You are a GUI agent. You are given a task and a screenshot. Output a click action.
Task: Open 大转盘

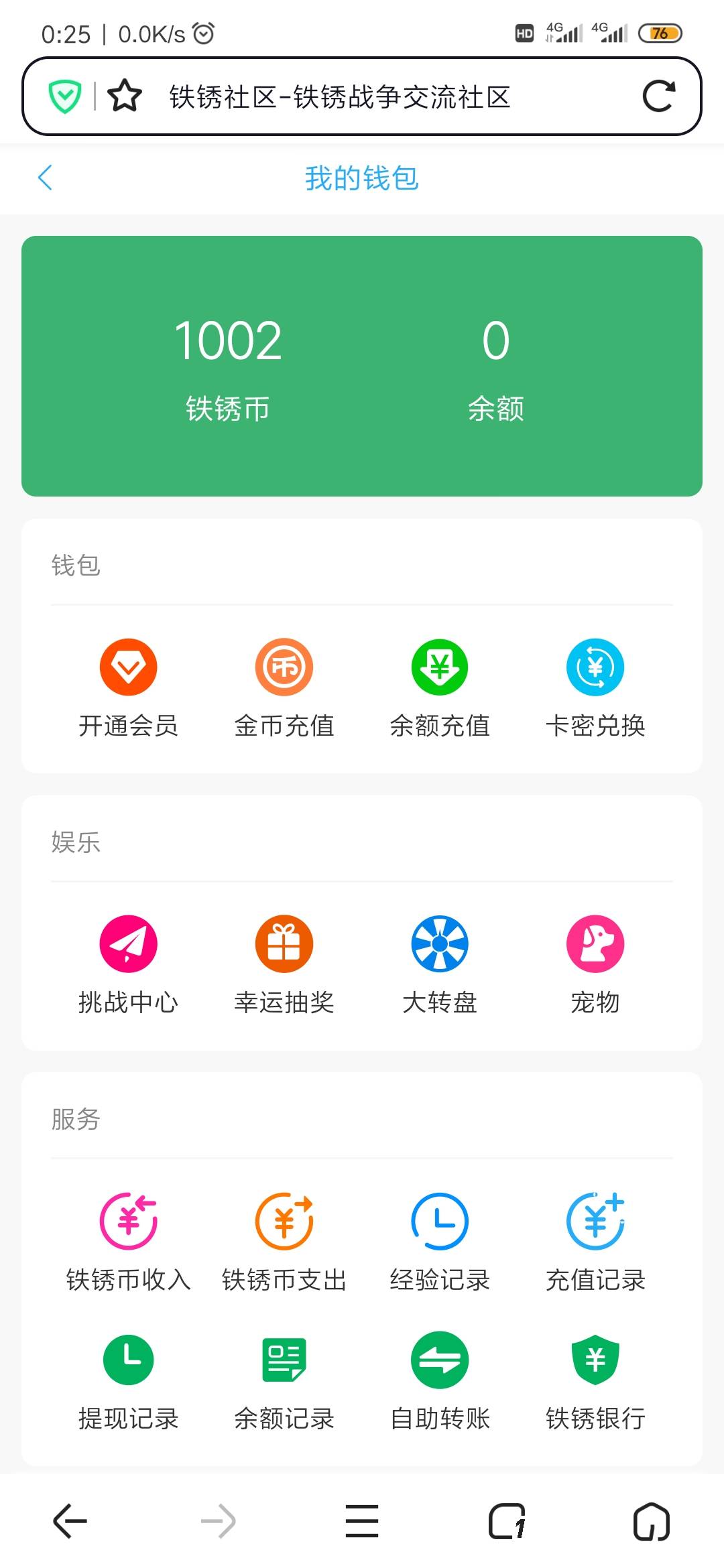(440, 965)
